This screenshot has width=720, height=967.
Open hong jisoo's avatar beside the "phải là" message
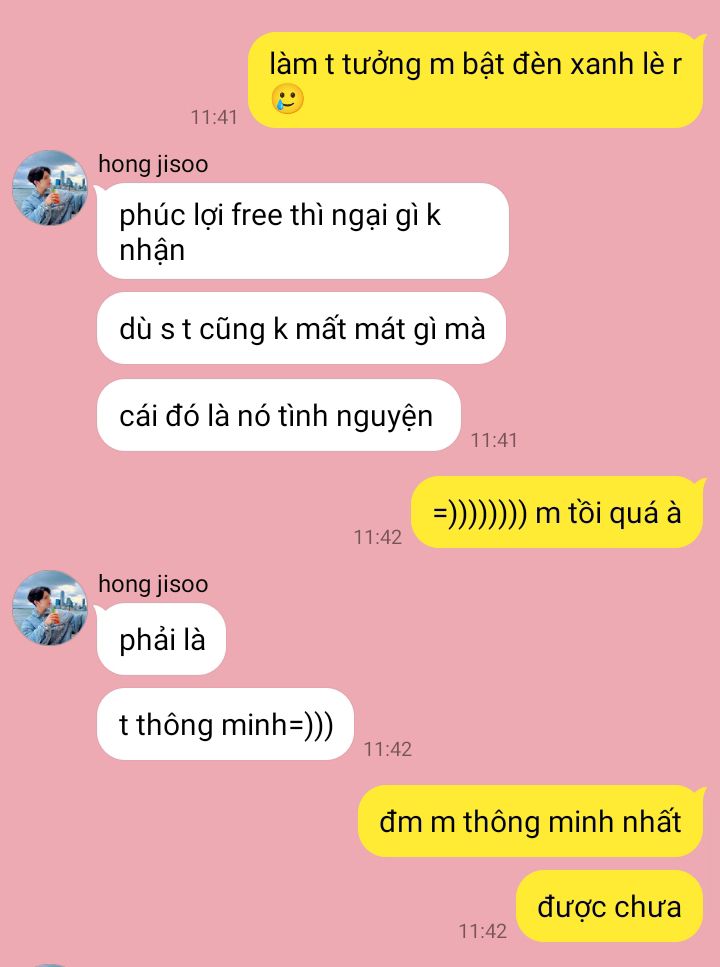point(49,608)
